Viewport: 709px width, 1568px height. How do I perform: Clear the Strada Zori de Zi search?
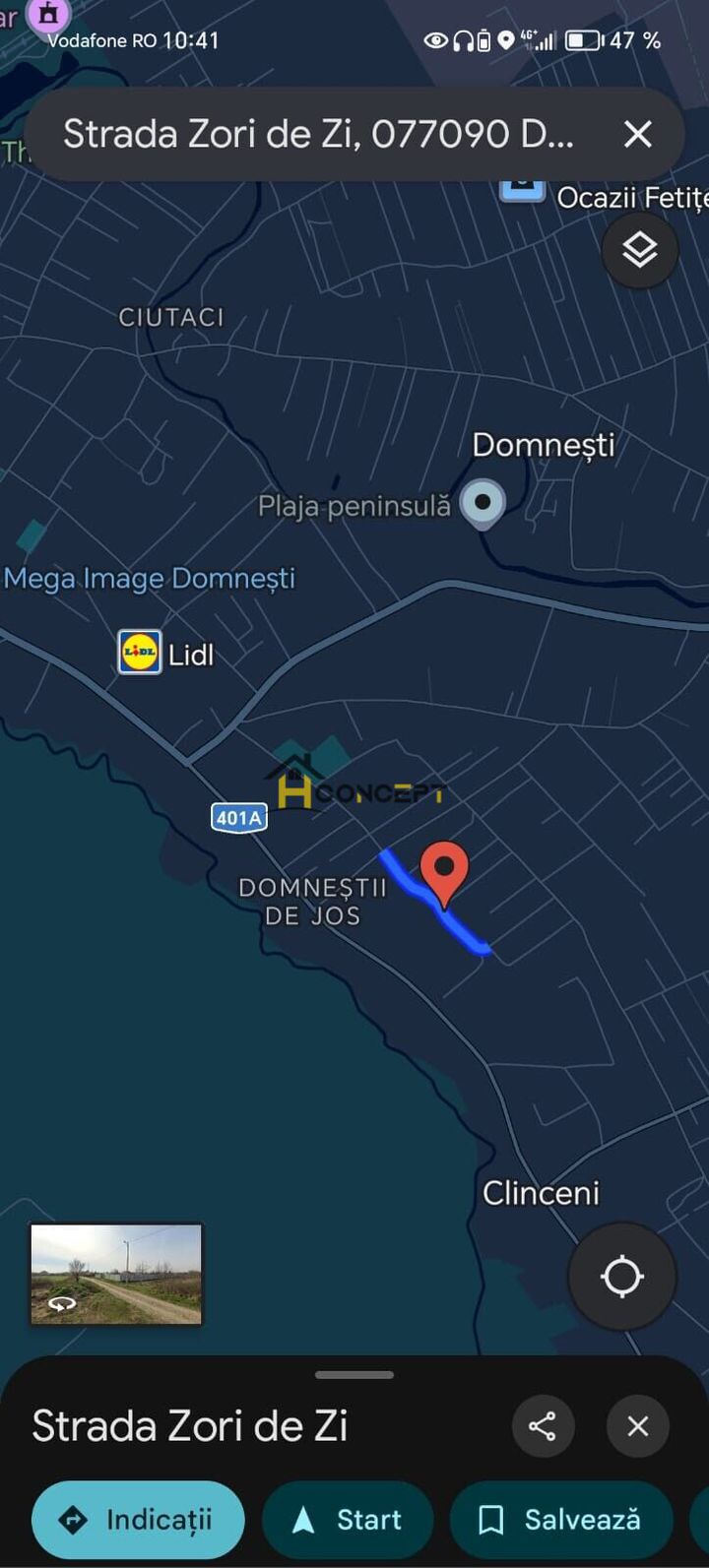point(638,134)
